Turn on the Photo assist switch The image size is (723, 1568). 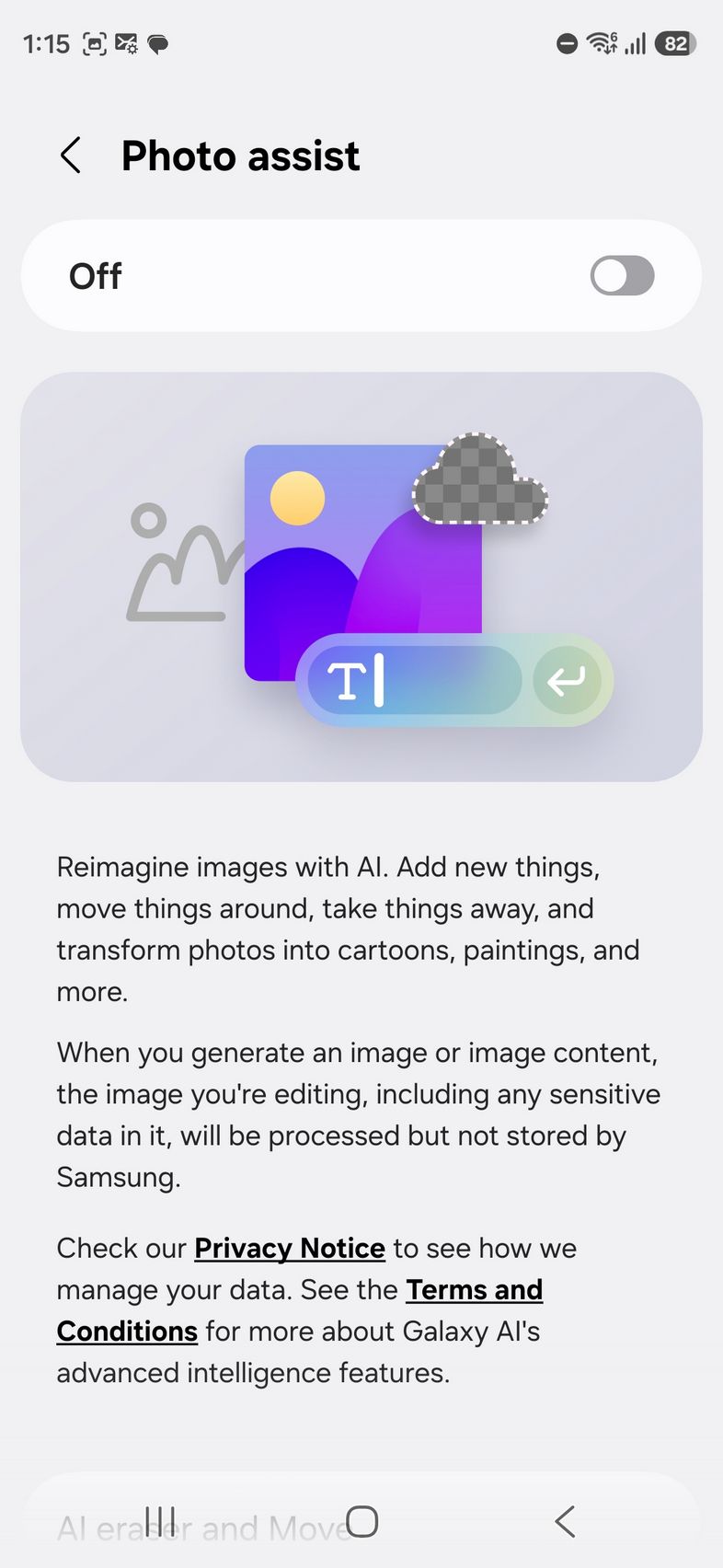[622, 276]
